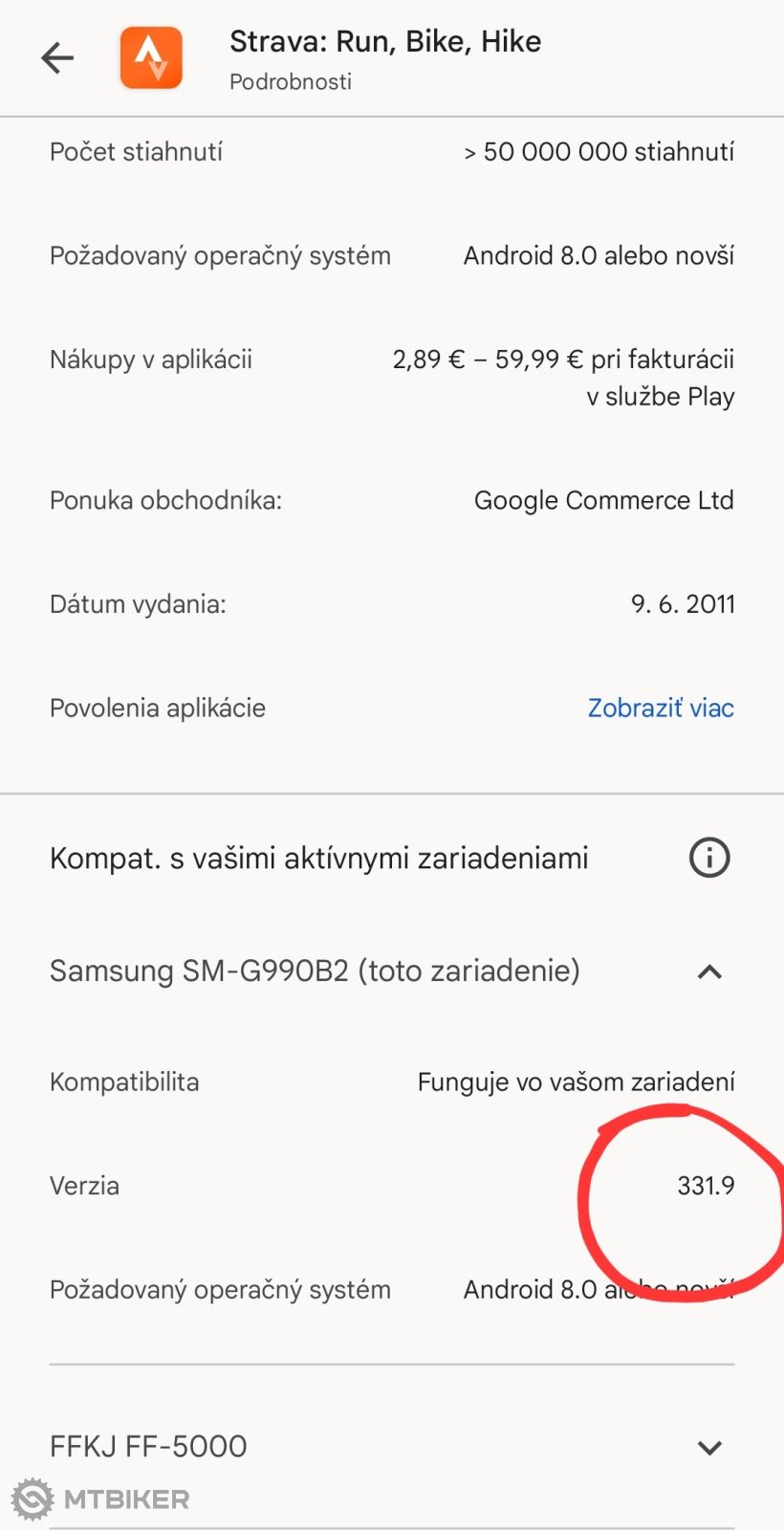Collapse the Samsung SM-G990B2 device section

709,973
